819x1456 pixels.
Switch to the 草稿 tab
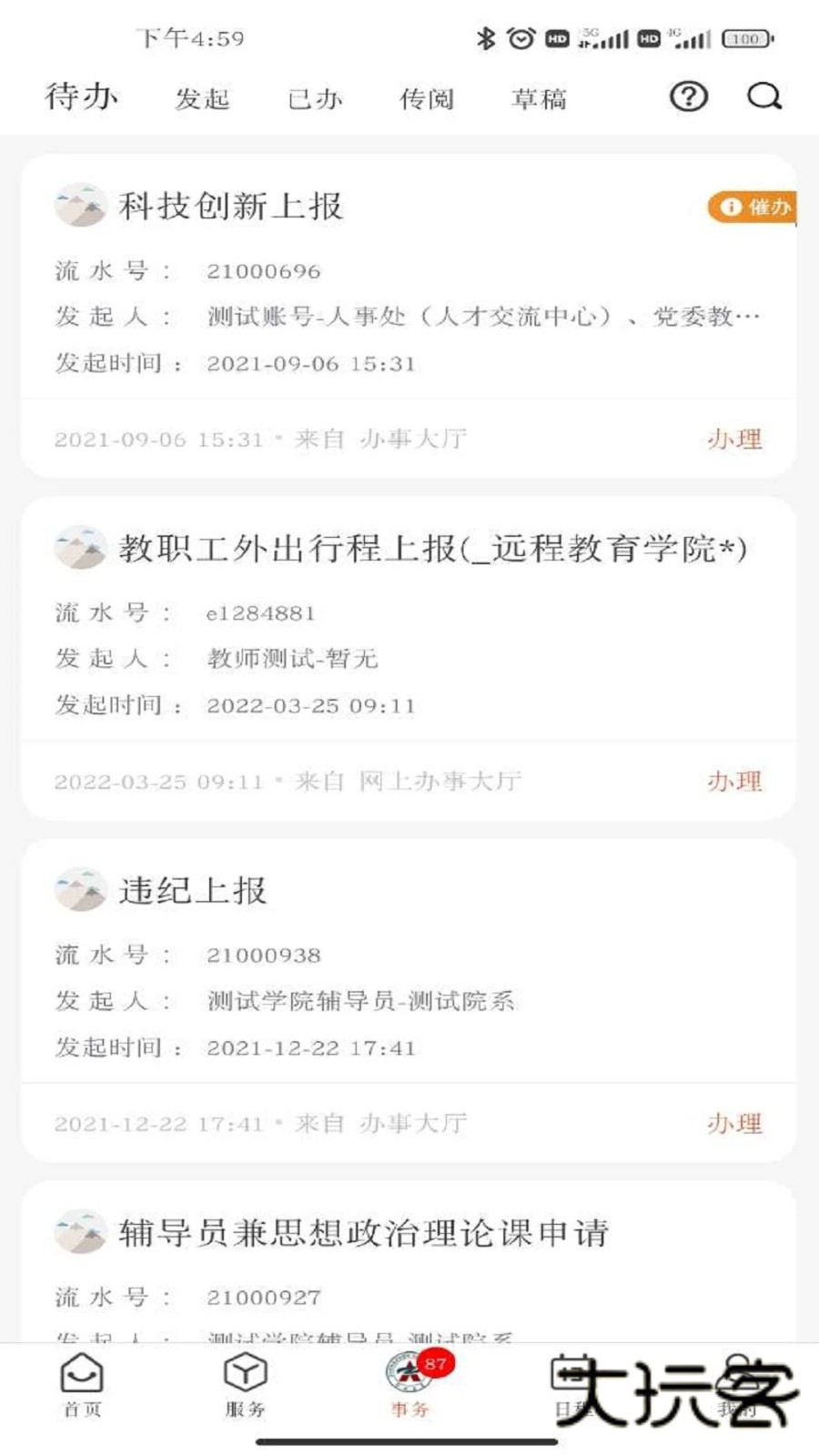coord(539,98)
